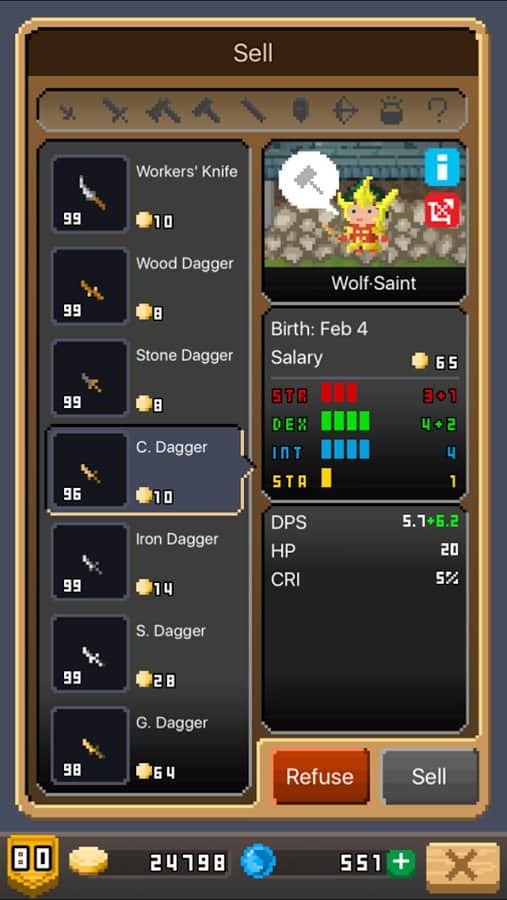Add more gems with the green plus

coord(401,862)
